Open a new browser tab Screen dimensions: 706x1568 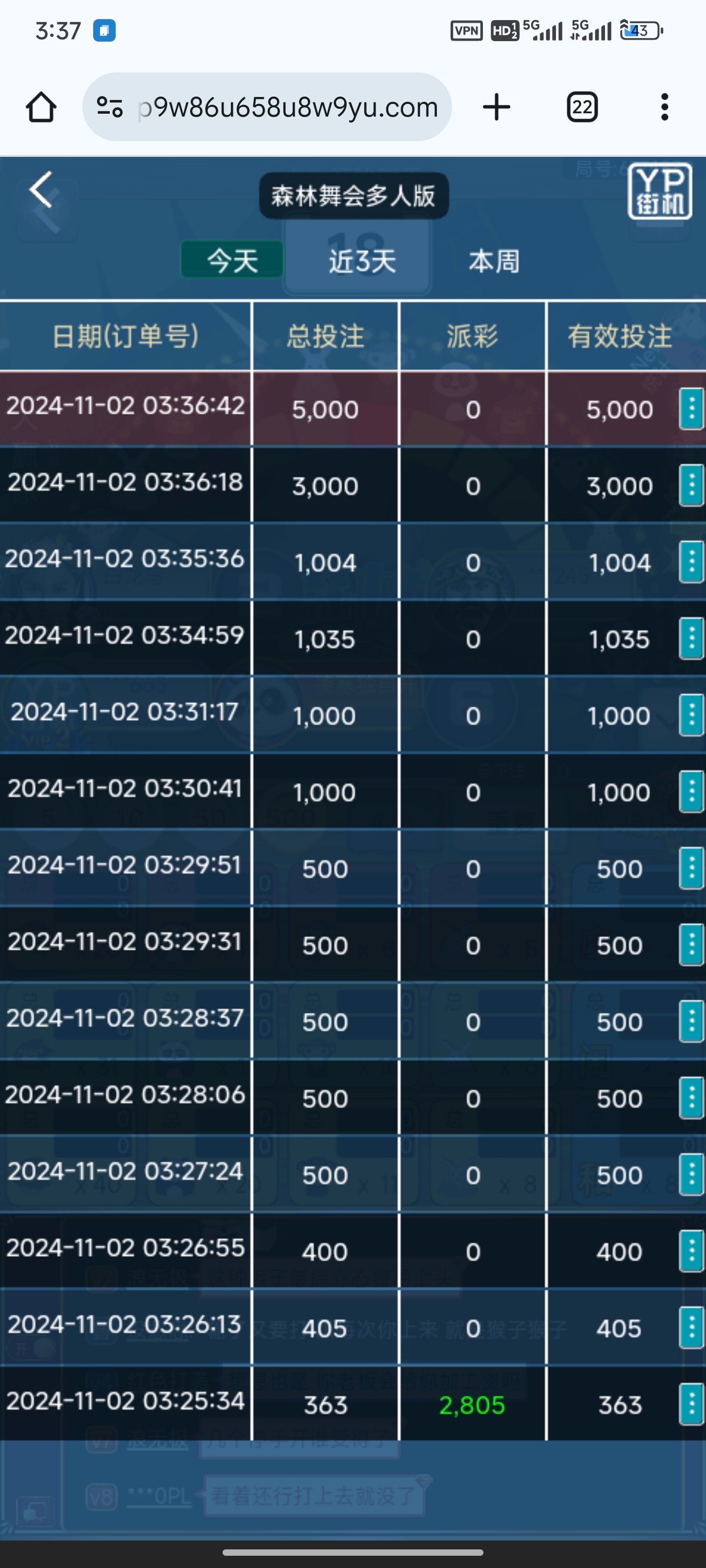pos(497,107)
